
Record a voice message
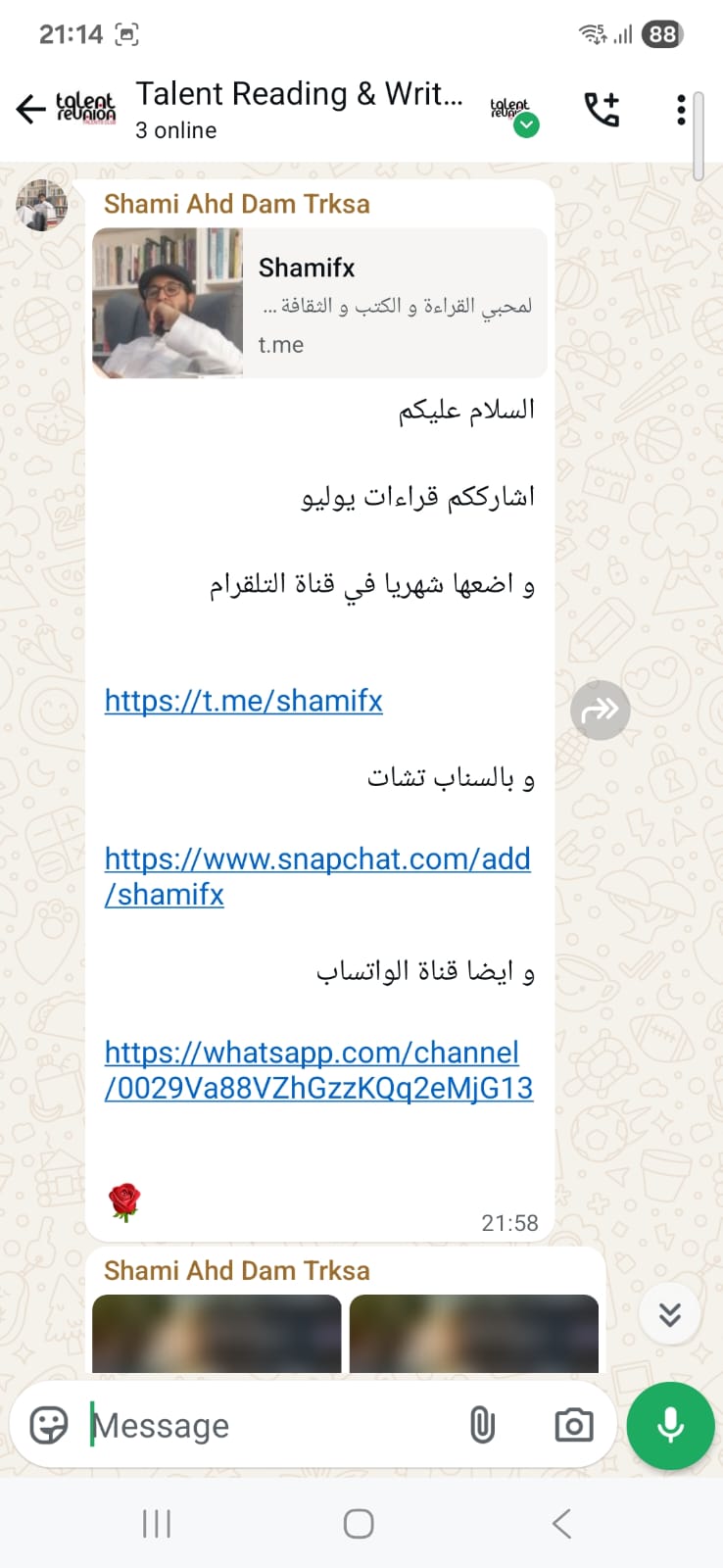coord(671,1425)
